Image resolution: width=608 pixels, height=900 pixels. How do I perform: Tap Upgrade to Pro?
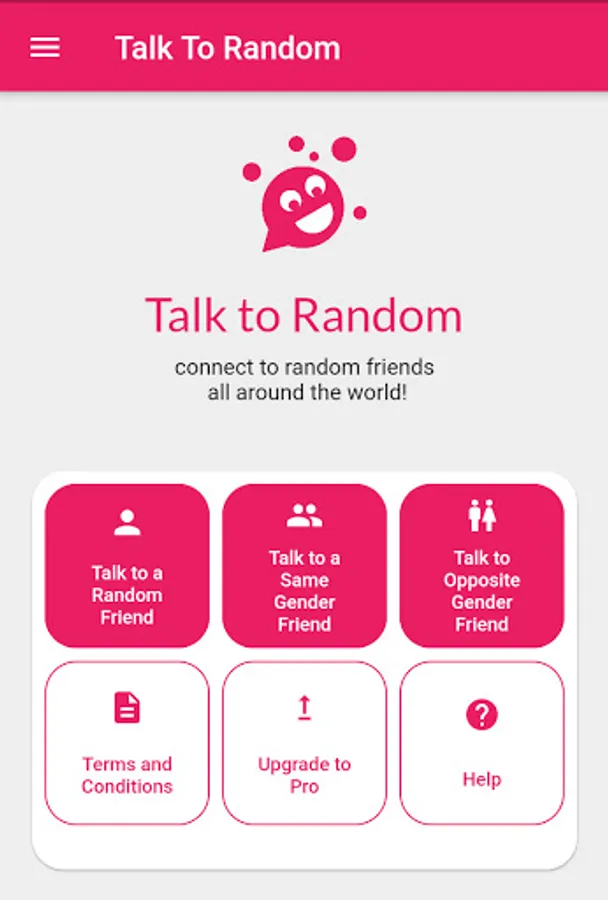coord(304,743)
